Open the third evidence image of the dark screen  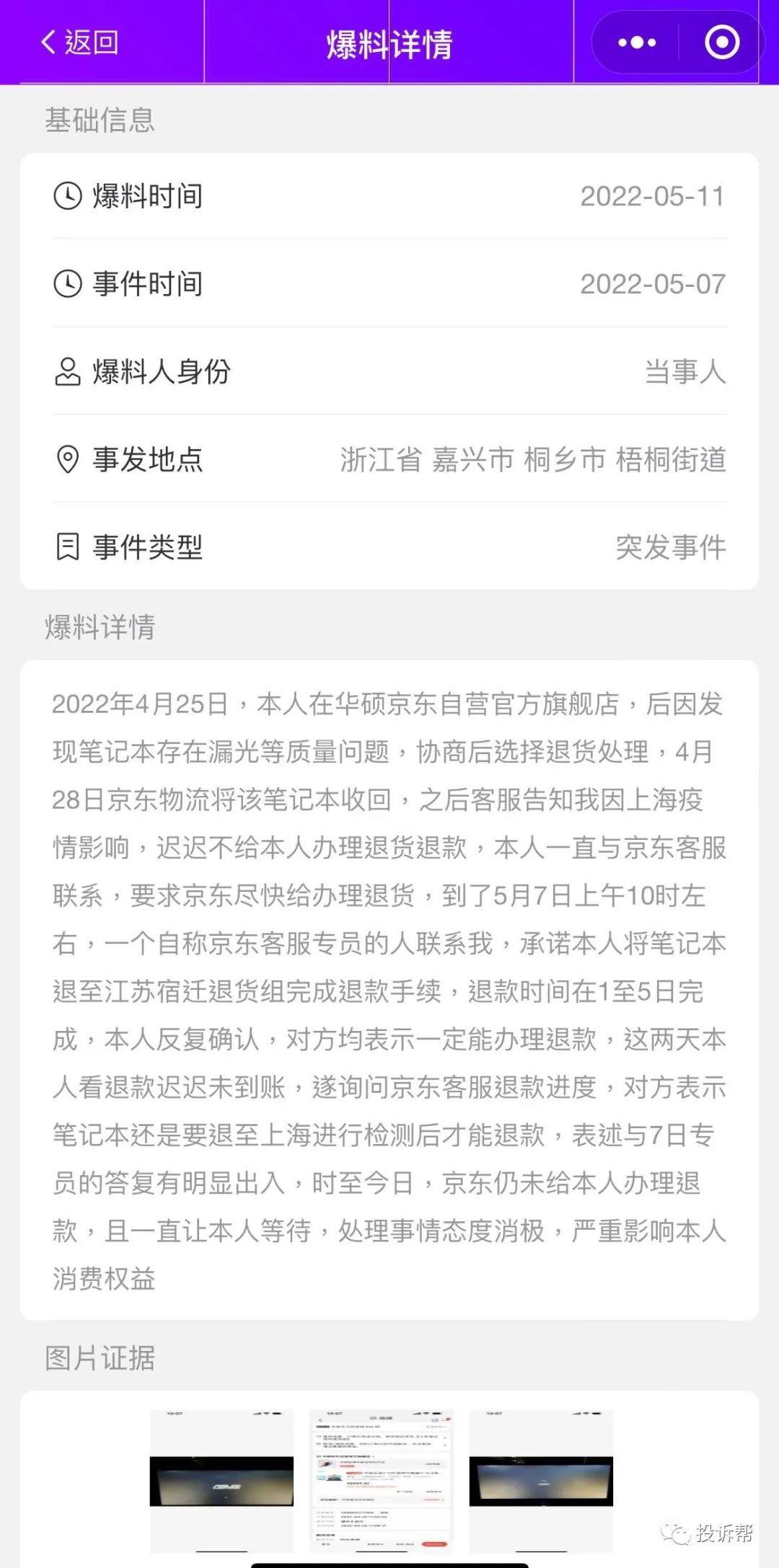541,1481
